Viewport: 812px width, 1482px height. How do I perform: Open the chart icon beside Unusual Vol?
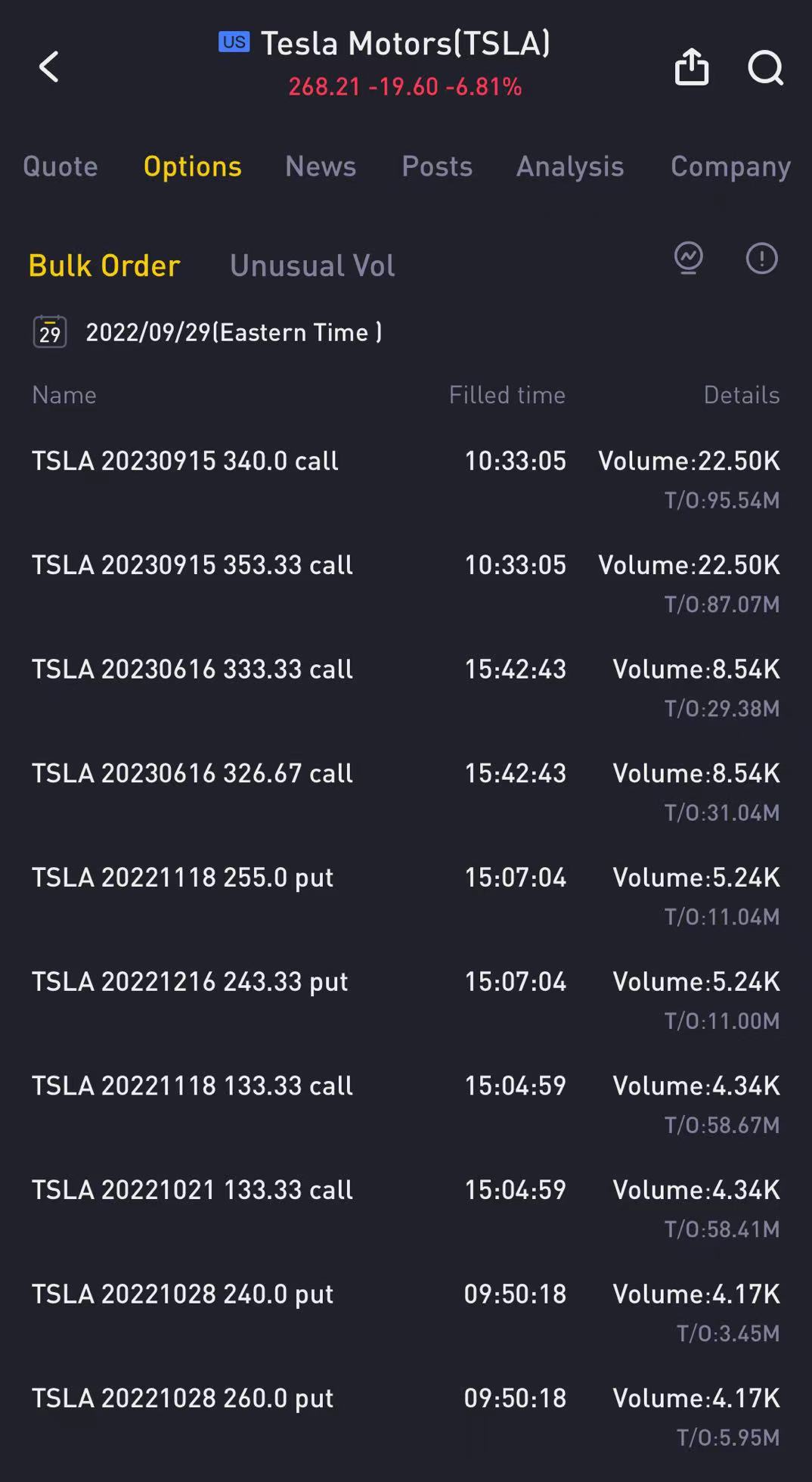point(689,258)
